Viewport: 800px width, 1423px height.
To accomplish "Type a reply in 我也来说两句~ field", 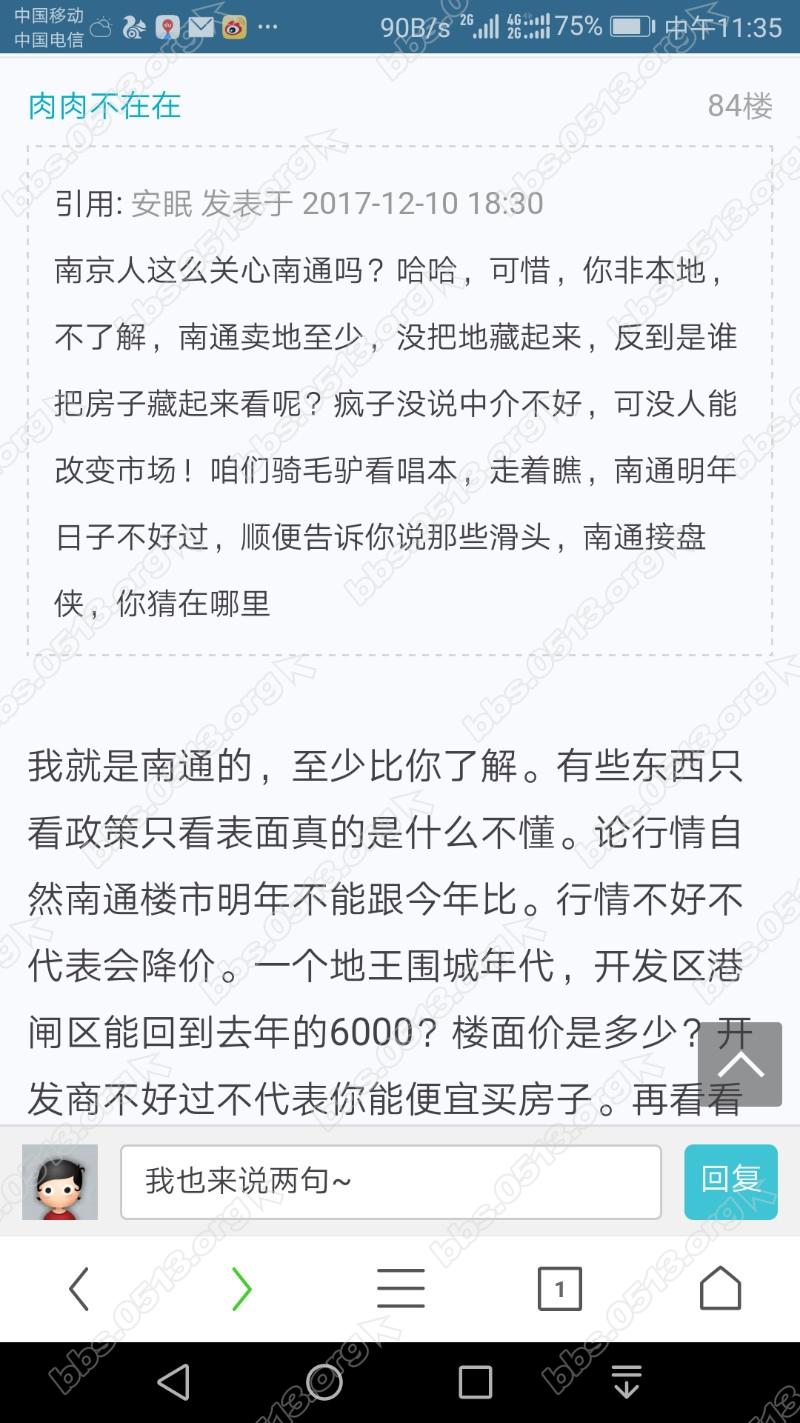I will (x=390, y=1181).
